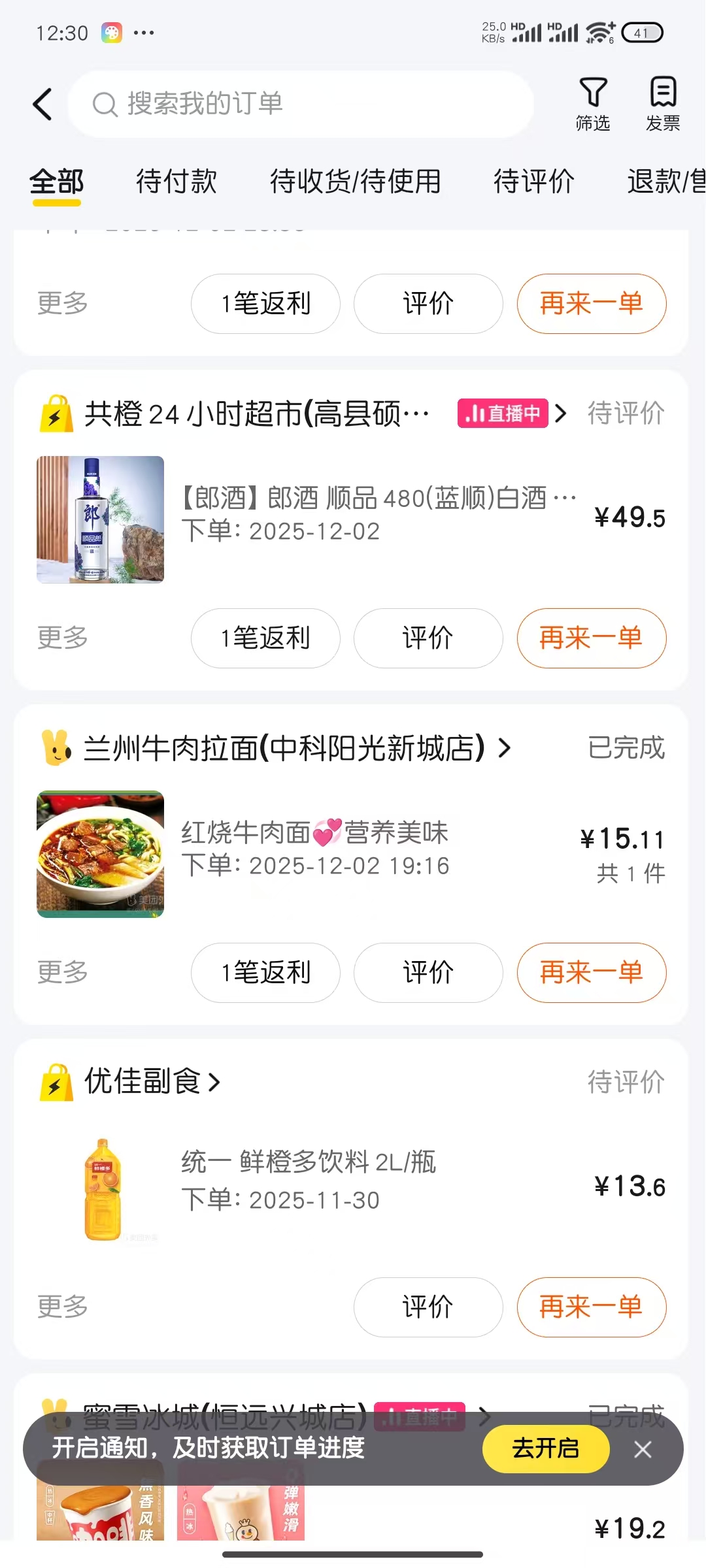Tap 1笔返利 on the 兰州牛肉拉面 order

pyautogui.click(x=265, y=973)
